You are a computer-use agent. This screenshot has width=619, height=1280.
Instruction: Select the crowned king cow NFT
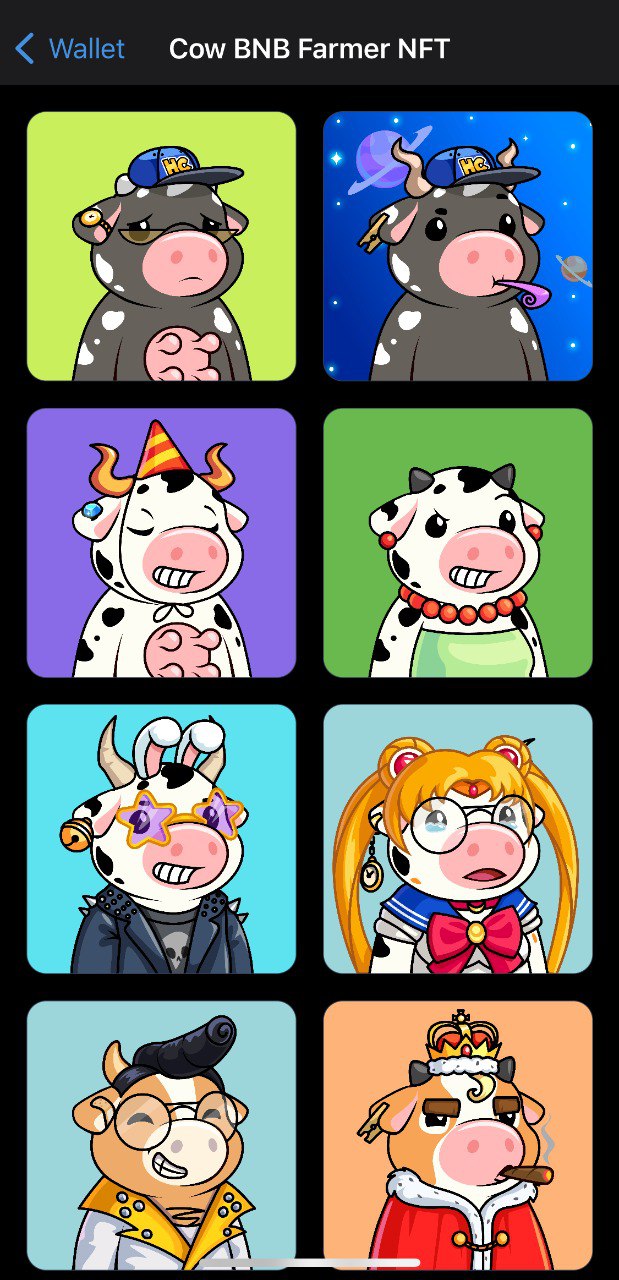(x=458, y=1135)
